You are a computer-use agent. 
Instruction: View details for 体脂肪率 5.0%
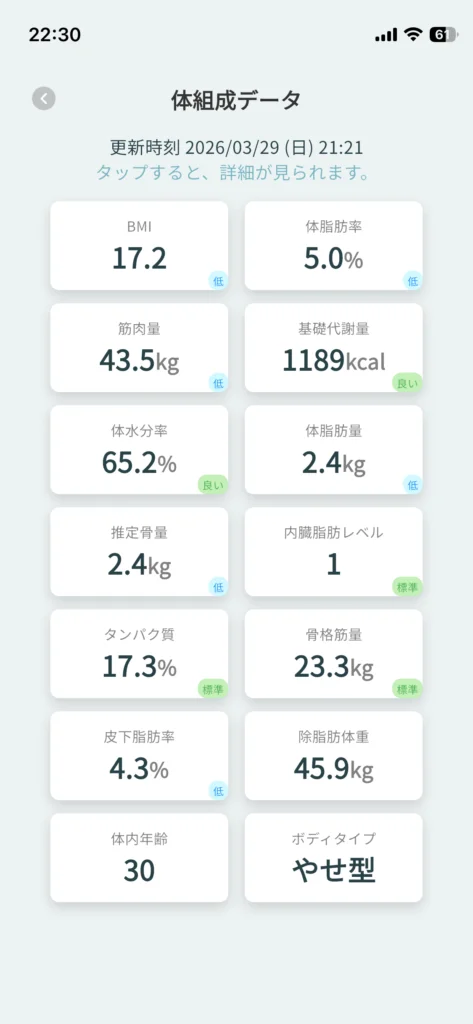tap(333, 246)
